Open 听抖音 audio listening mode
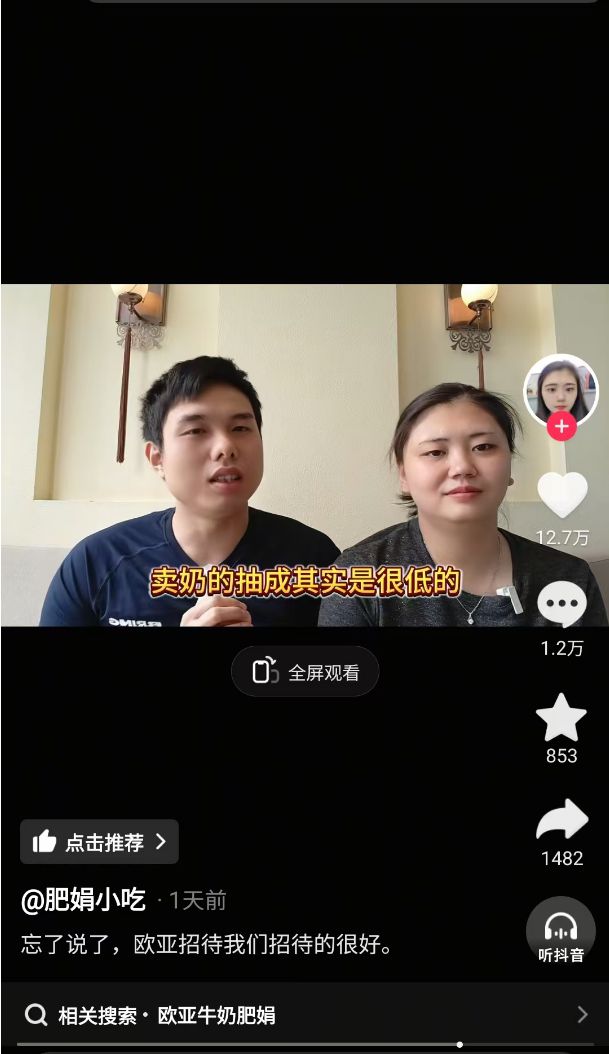 tap(561, 930)
